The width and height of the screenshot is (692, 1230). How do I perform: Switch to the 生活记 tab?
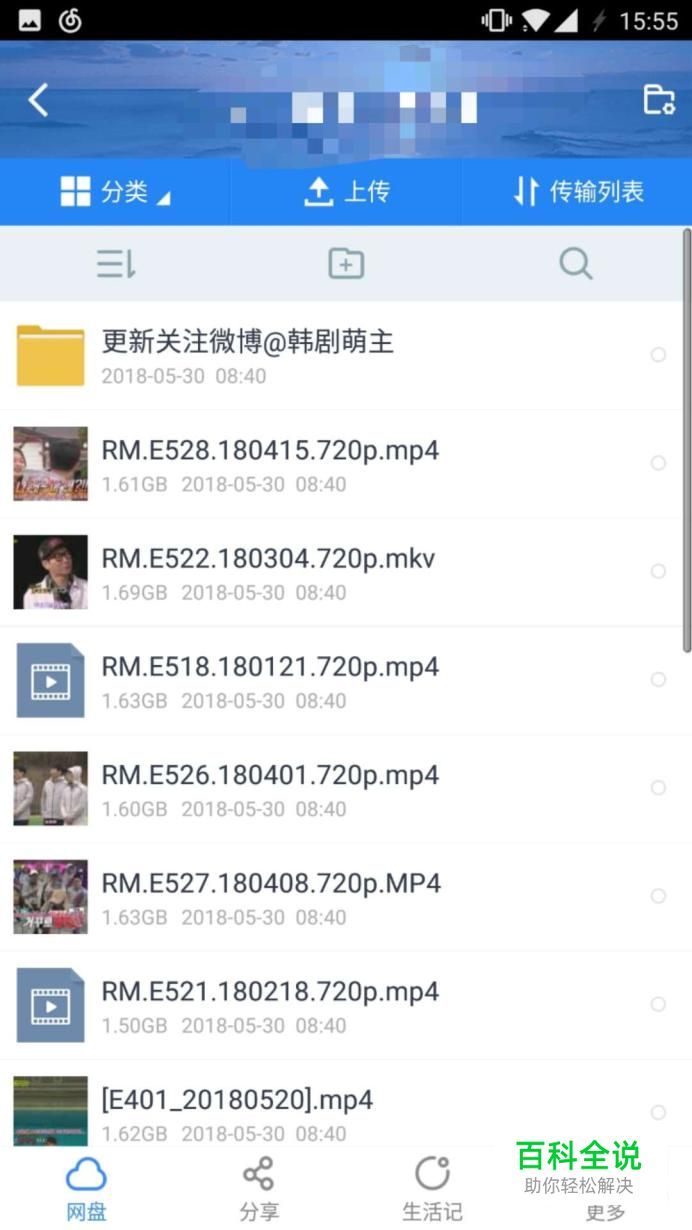432,1188
